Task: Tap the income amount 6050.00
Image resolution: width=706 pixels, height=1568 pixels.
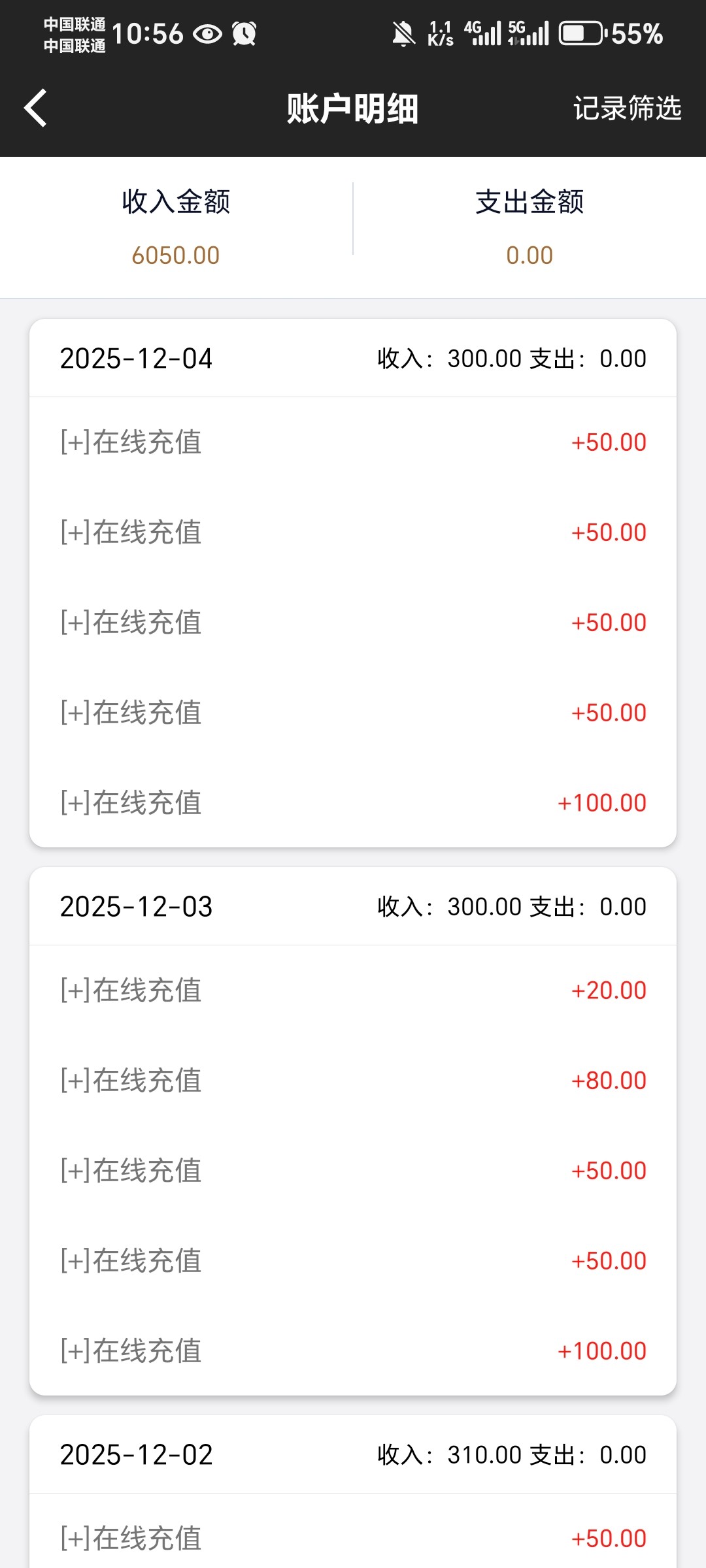Action: 175,254
